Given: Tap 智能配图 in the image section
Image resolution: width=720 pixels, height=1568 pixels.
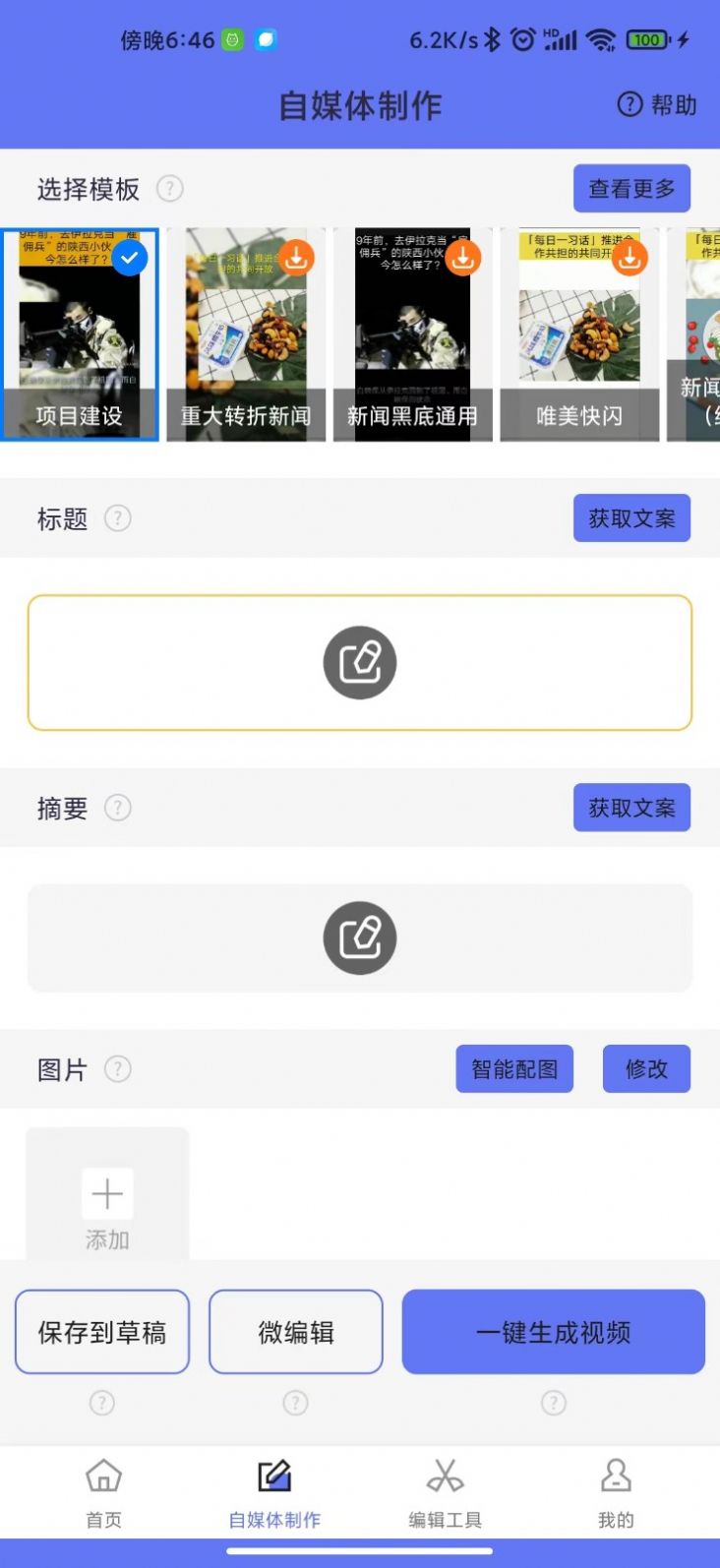Looking at the screenshot, I should click(514, 1069).
